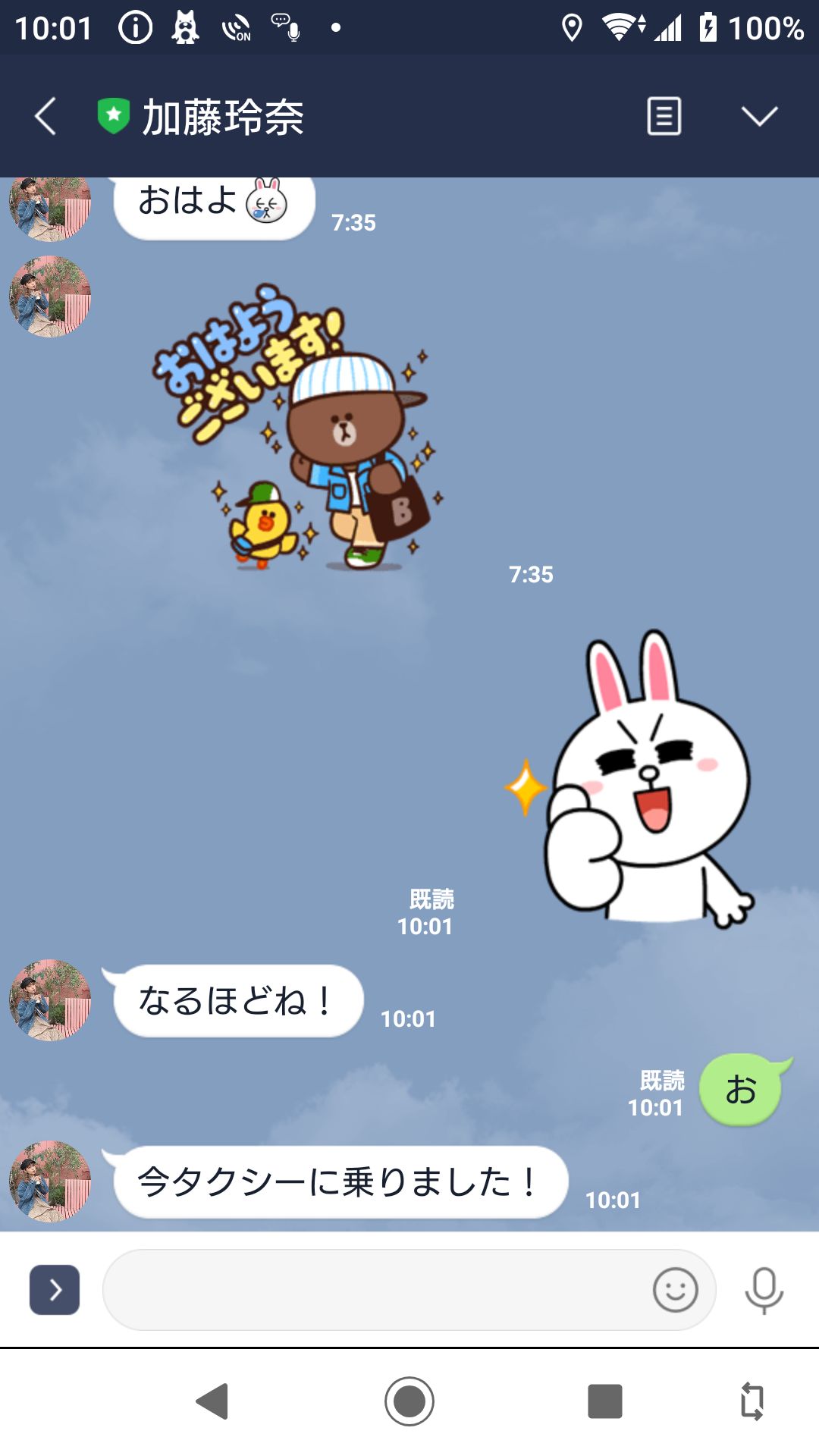Tap the recents square in the navigation bar
Screen dimensions: 819x1456
coord(603,1400)
